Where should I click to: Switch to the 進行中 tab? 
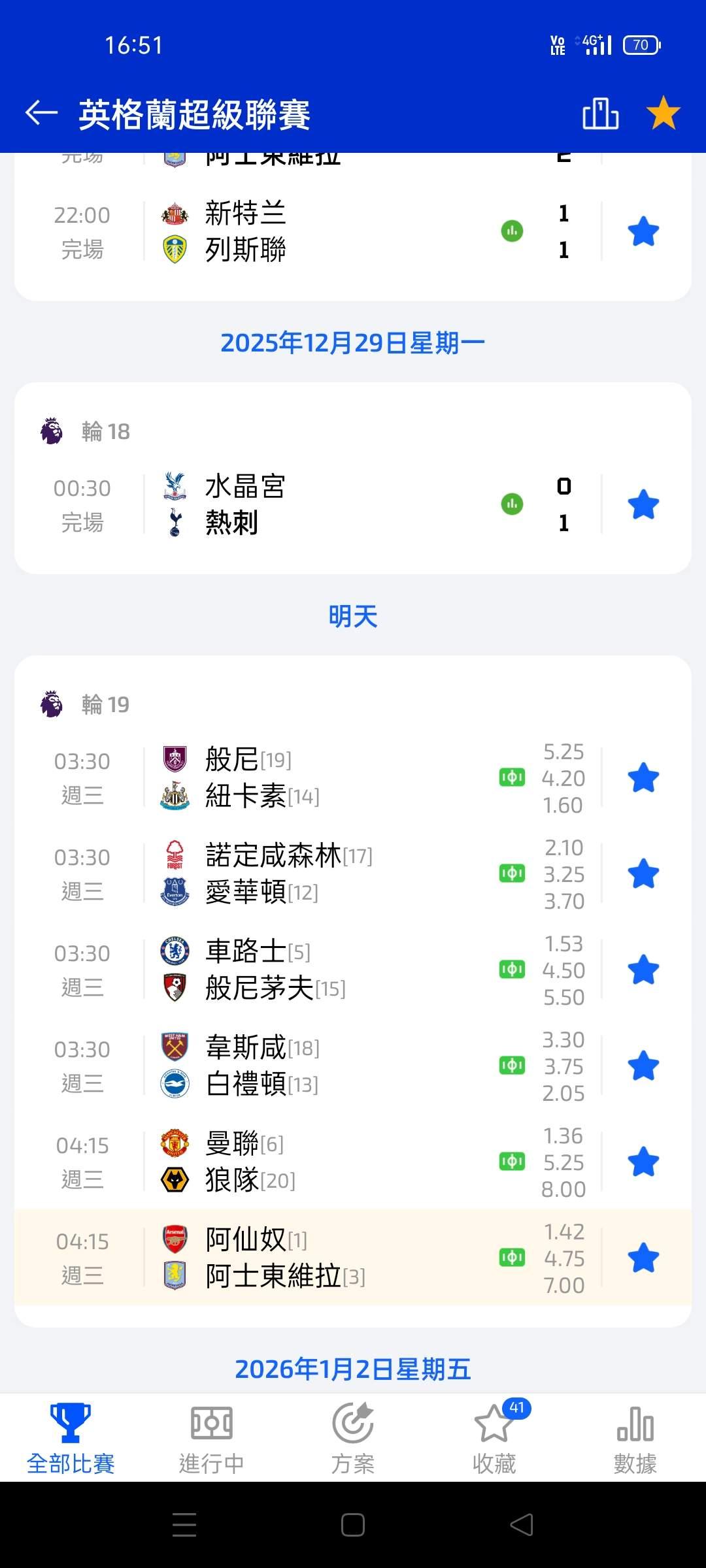click(211, 1437)
